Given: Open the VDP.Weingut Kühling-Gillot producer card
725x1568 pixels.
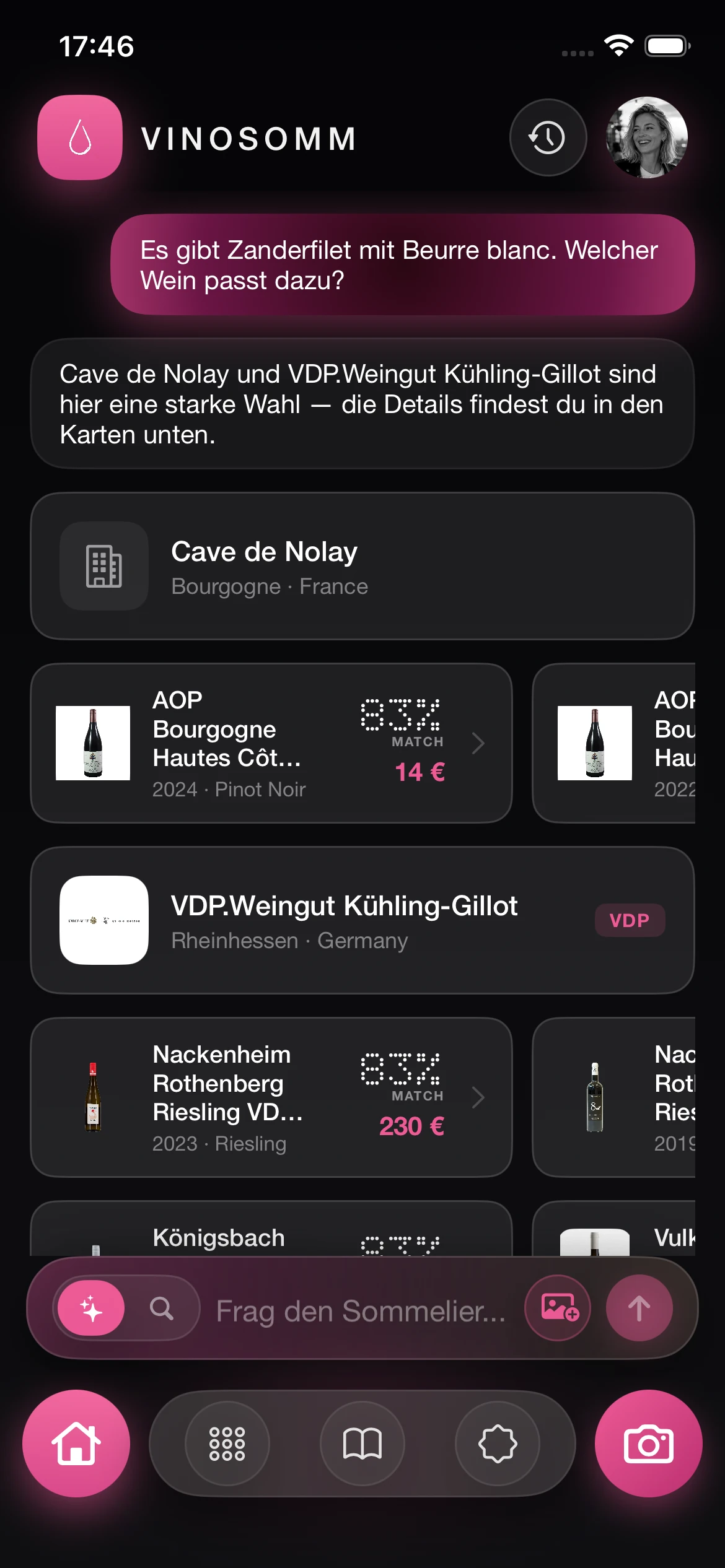Looking at the screenshot, I should [362, 920].
